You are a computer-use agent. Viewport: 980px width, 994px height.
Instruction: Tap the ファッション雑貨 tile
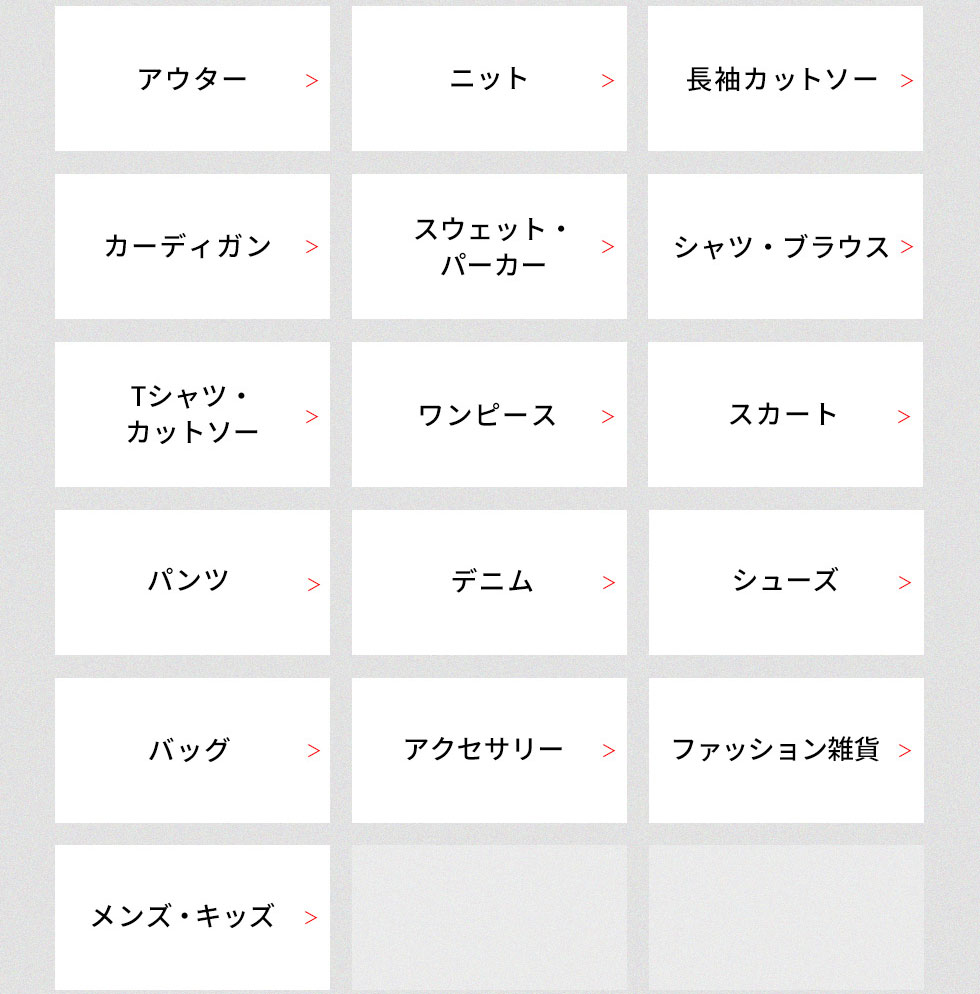[x=785, y=750]
